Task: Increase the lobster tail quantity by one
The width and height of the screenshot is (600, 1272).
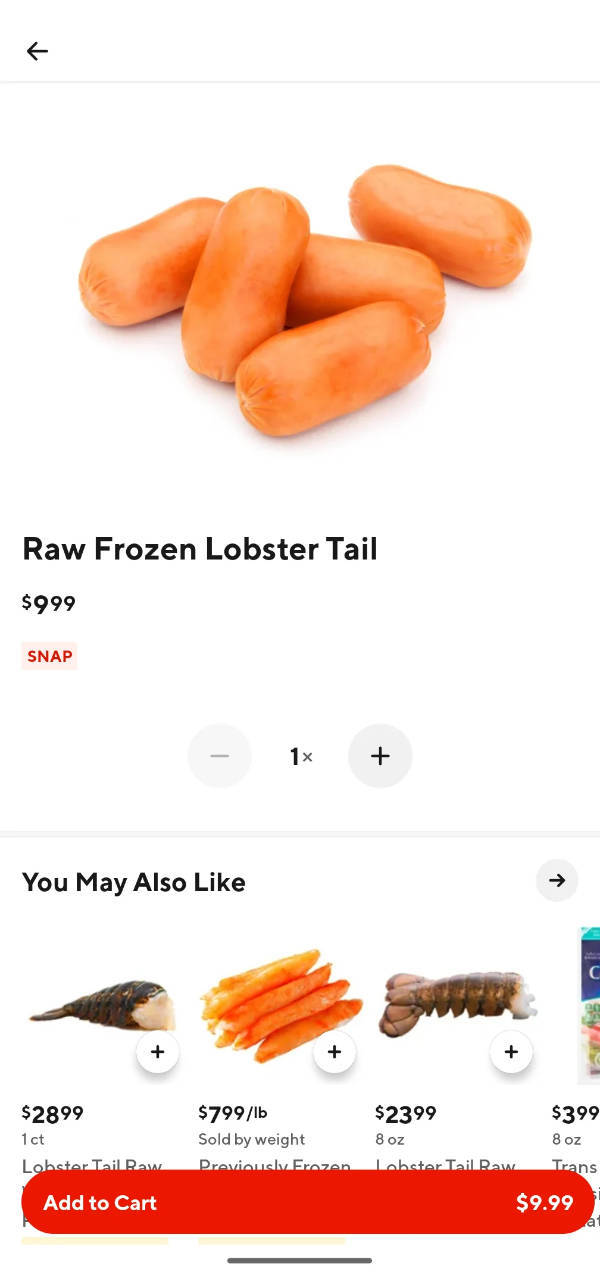Action: point(380,756)
